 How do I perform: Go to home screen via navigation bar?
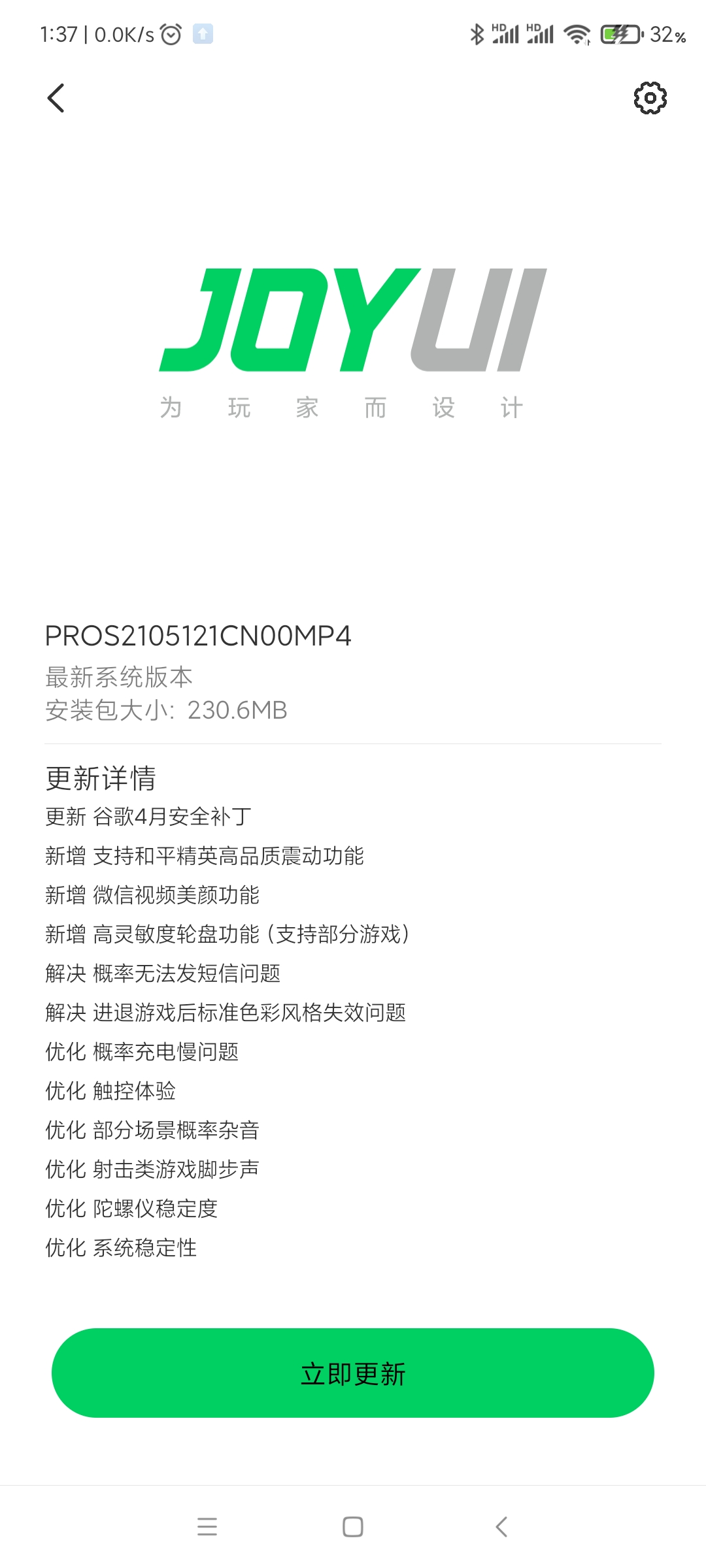pos(353,1527)
